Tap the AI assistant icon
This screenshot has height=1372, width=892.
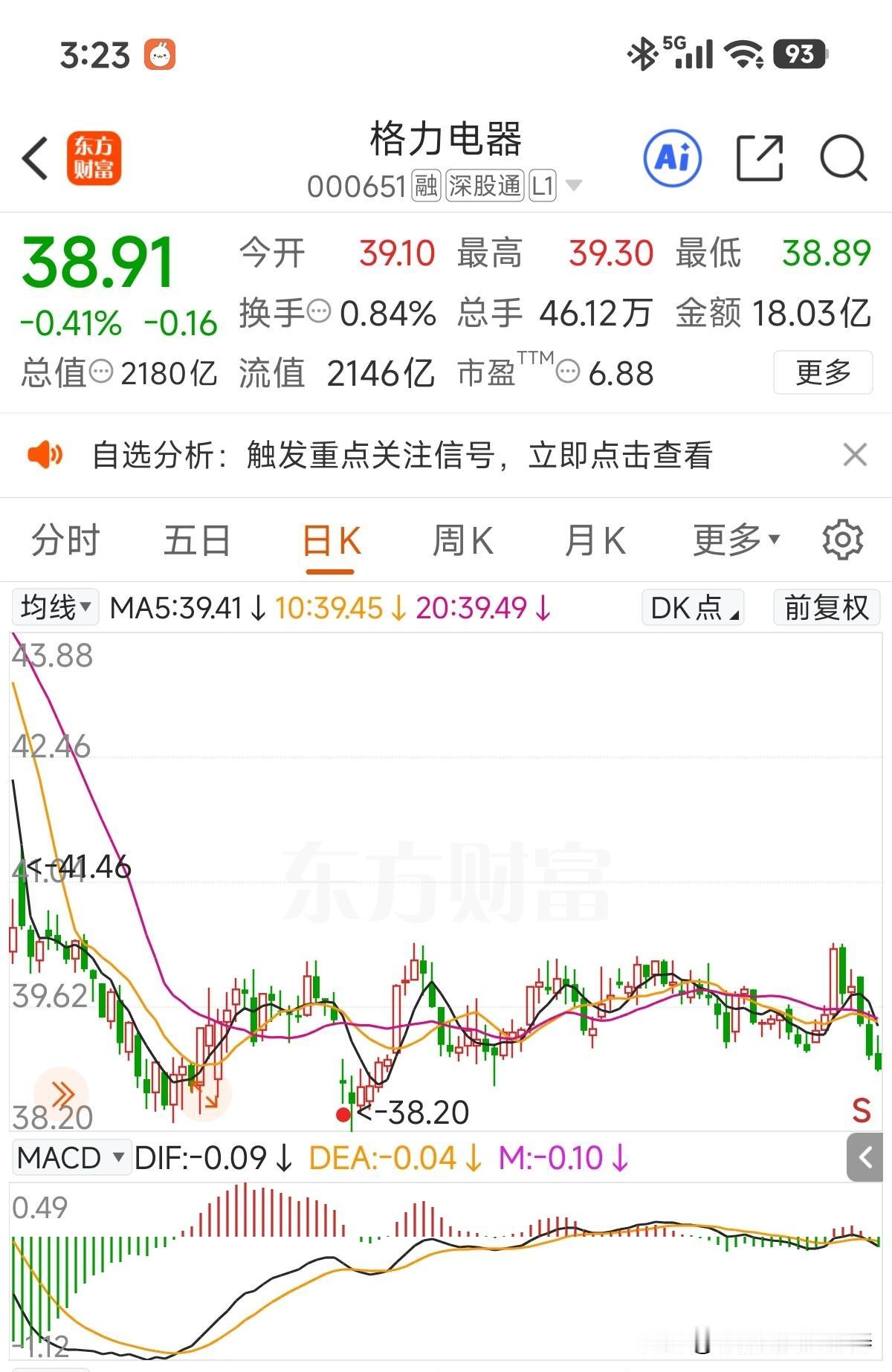coord(673,158)
